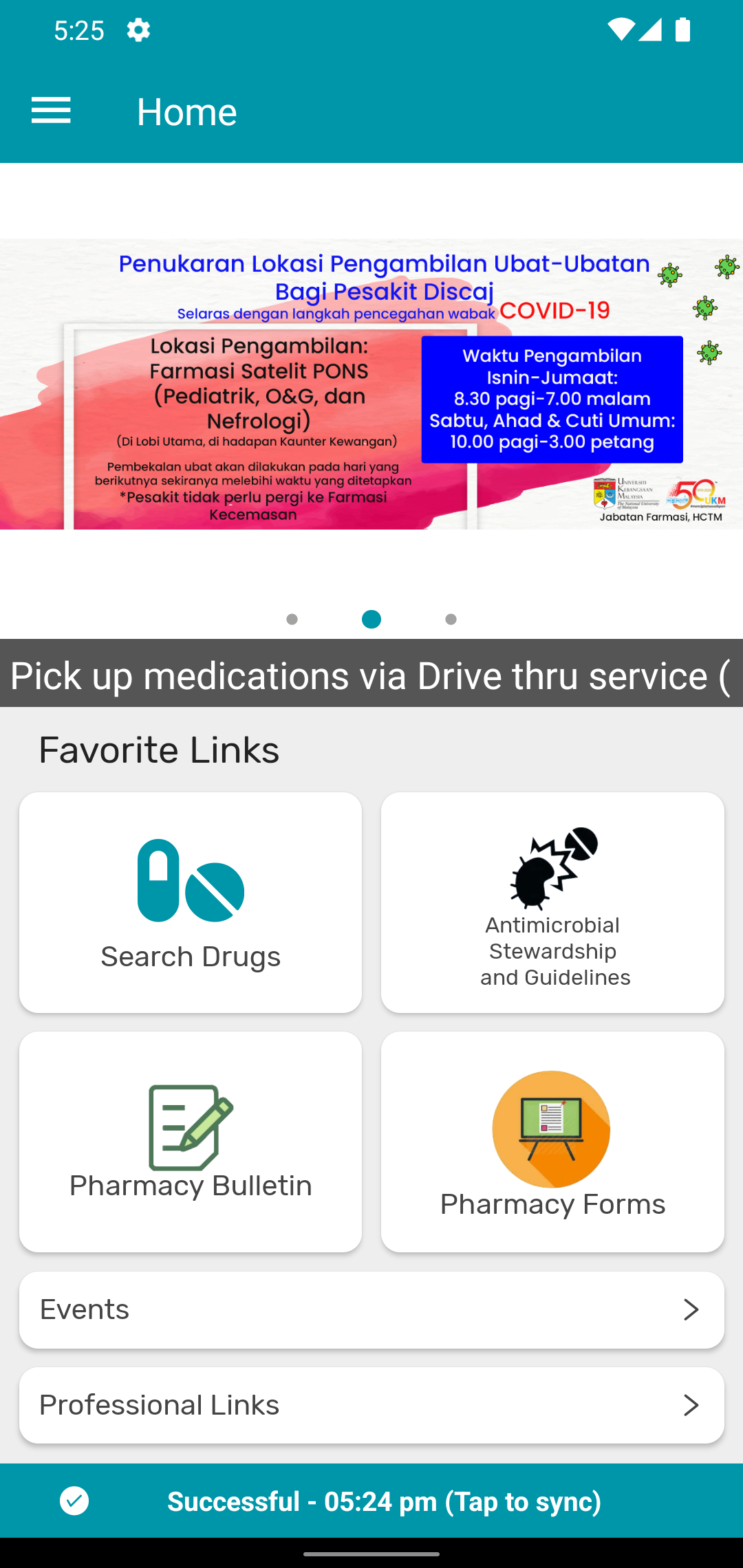743x1568 pixels.
Task: Open the hamburger navigation drawer
Action: [51, 111]
